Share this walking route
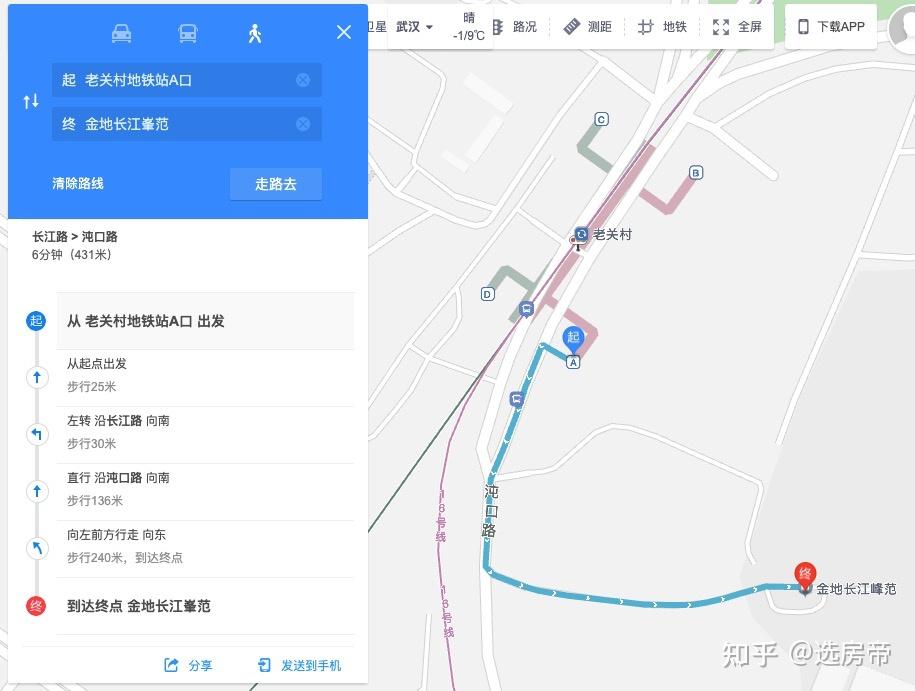 click(x=188, y=665)
